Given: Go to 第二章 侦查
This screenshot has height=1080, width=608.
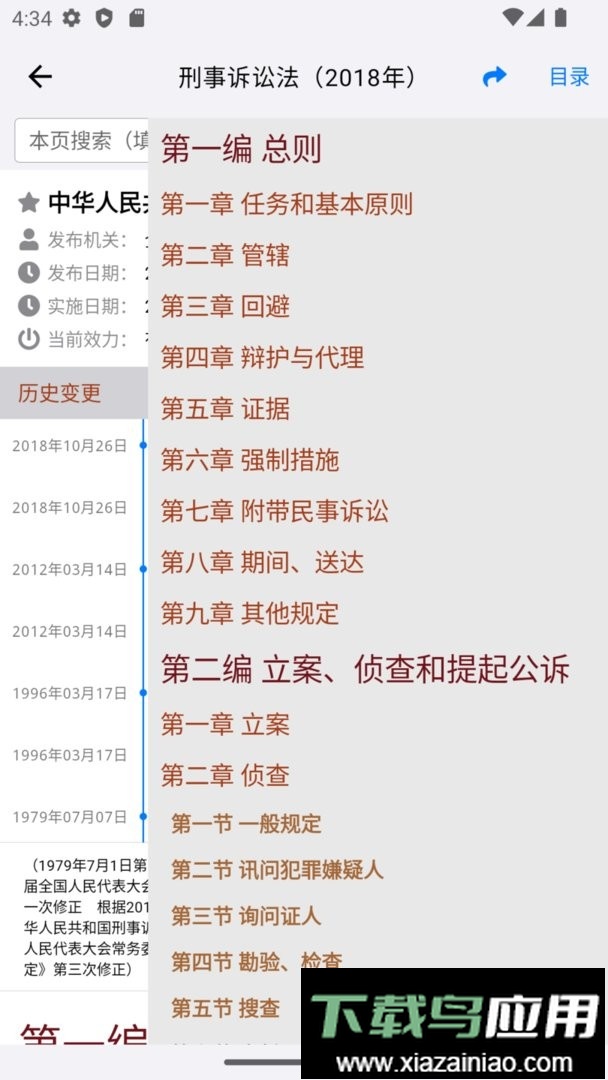Looking at the screenshot, I should (225, 775).
